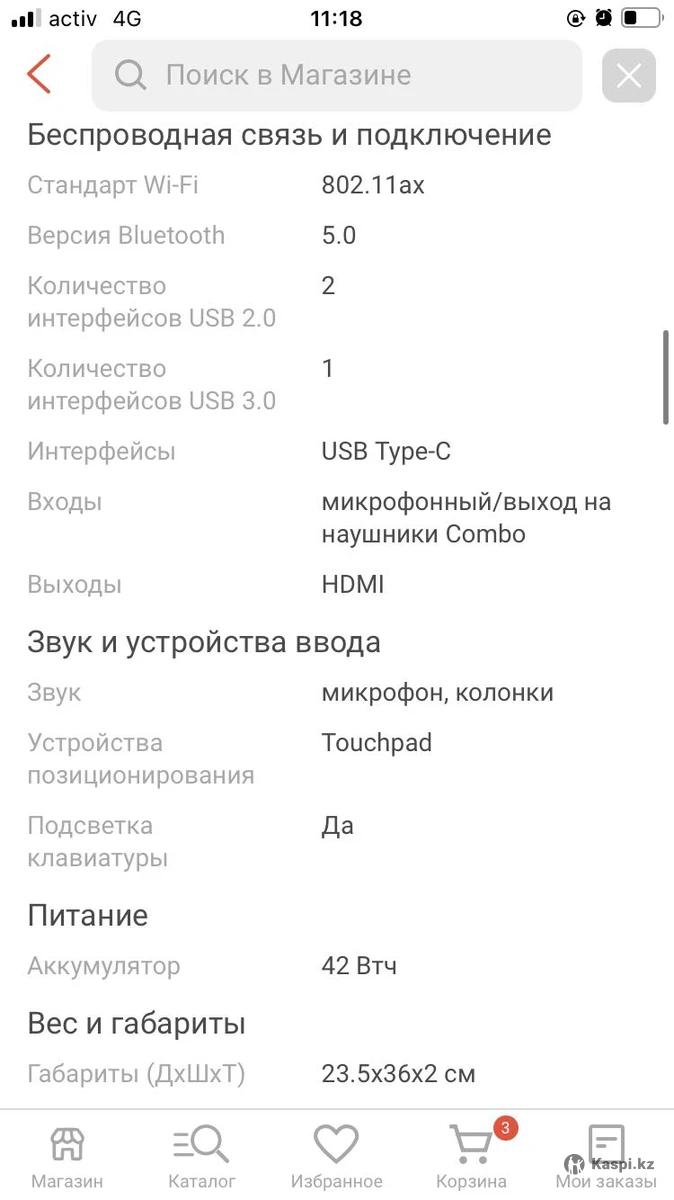Go back using the red arrow
674x1200 pixels.
point(39,75)
